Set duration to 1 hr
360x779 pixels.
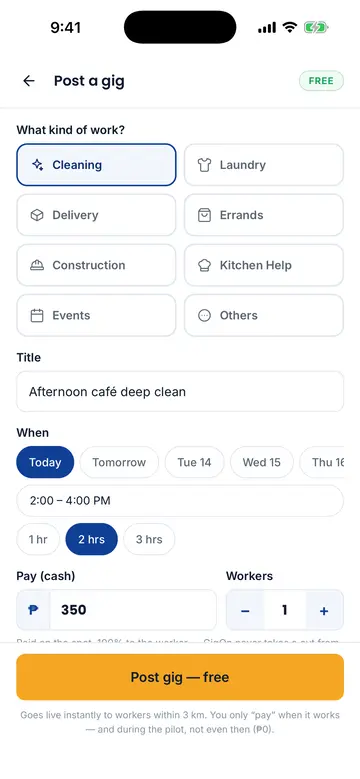click(38, 539)
